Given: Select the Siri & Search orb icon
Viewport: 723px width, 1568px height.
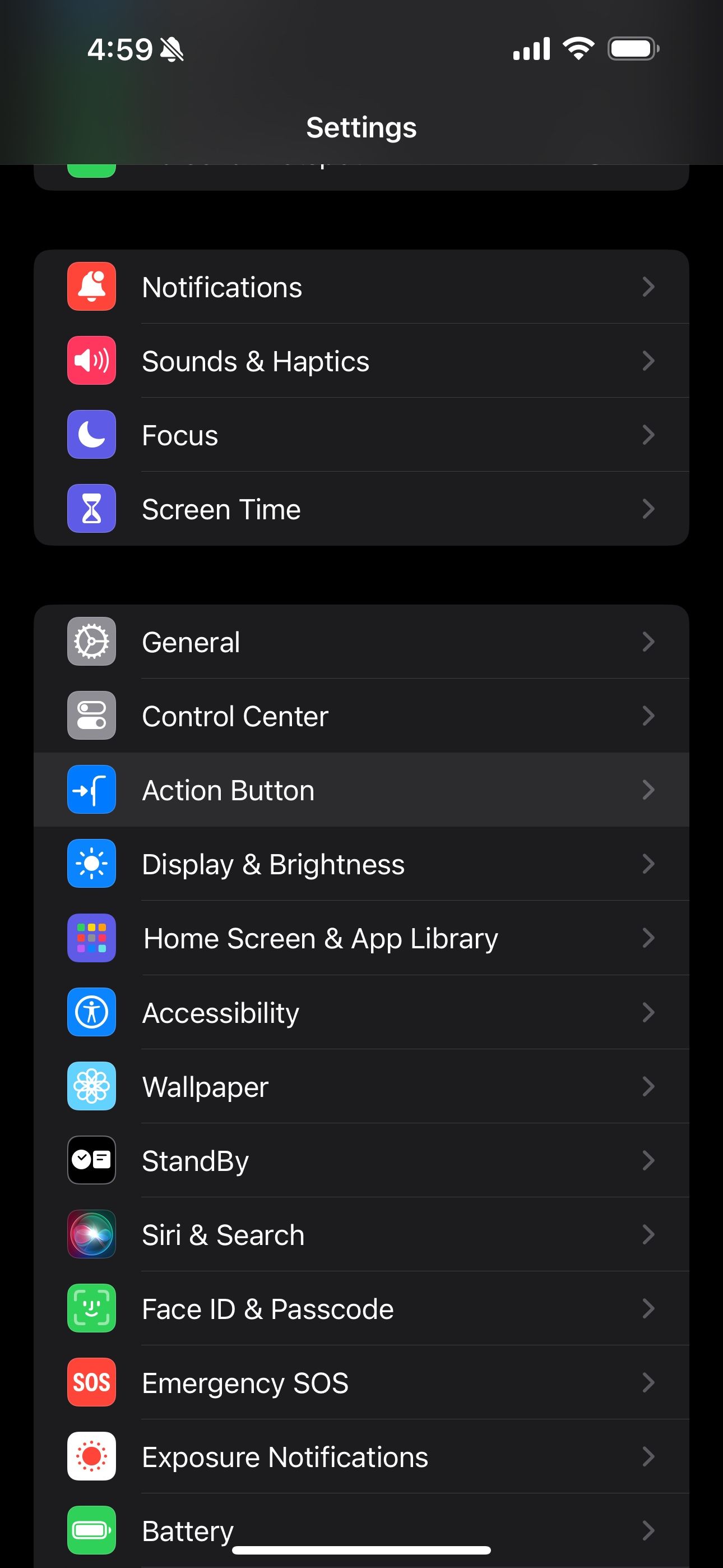Looking at the screenshot, I should pos(91,1234).
